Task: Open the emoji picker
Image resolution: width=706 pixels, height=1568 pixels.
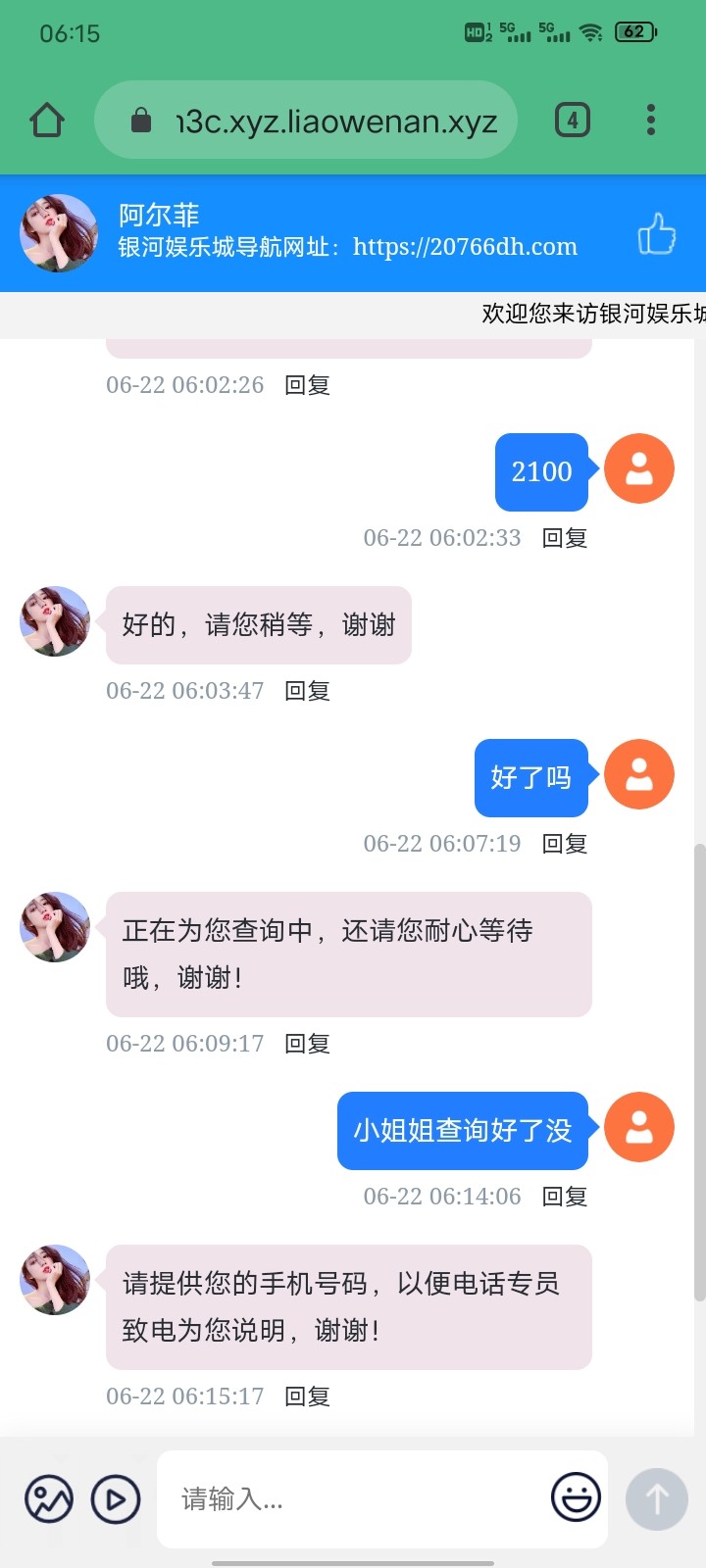Action: point(576,1497)
